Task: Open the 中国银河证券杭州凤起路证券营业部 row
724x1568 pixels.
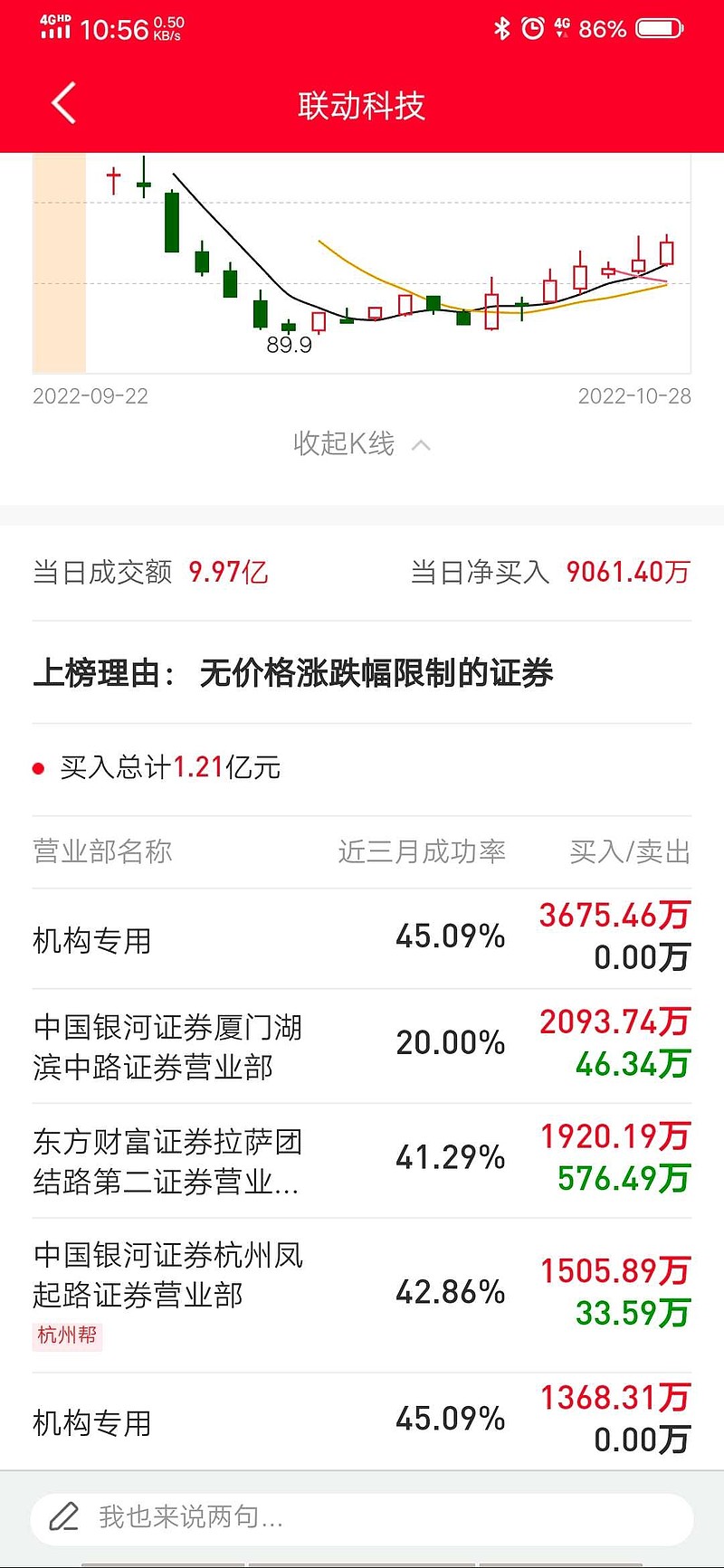Action: point(362,1295)
